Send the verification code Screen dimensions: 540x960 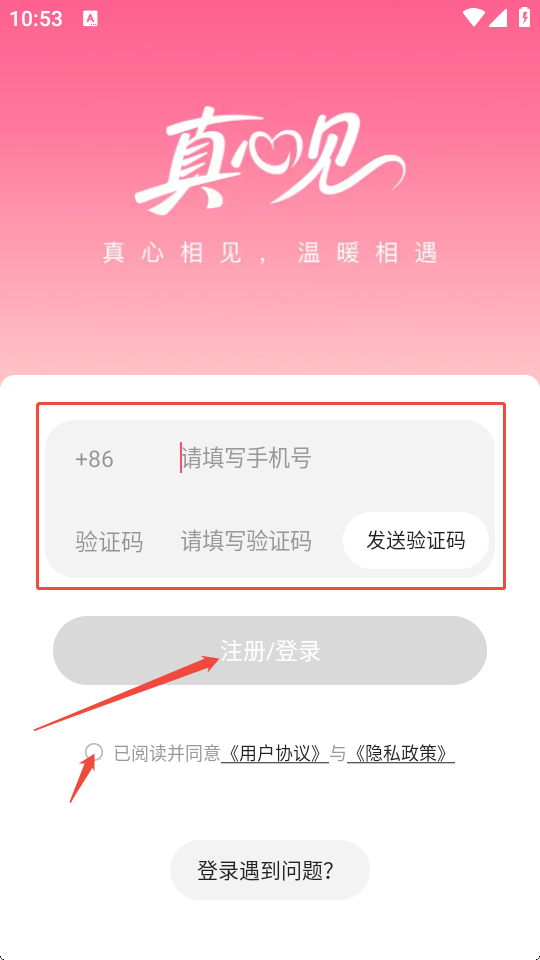pyautogui.click(x=416, y=541)
